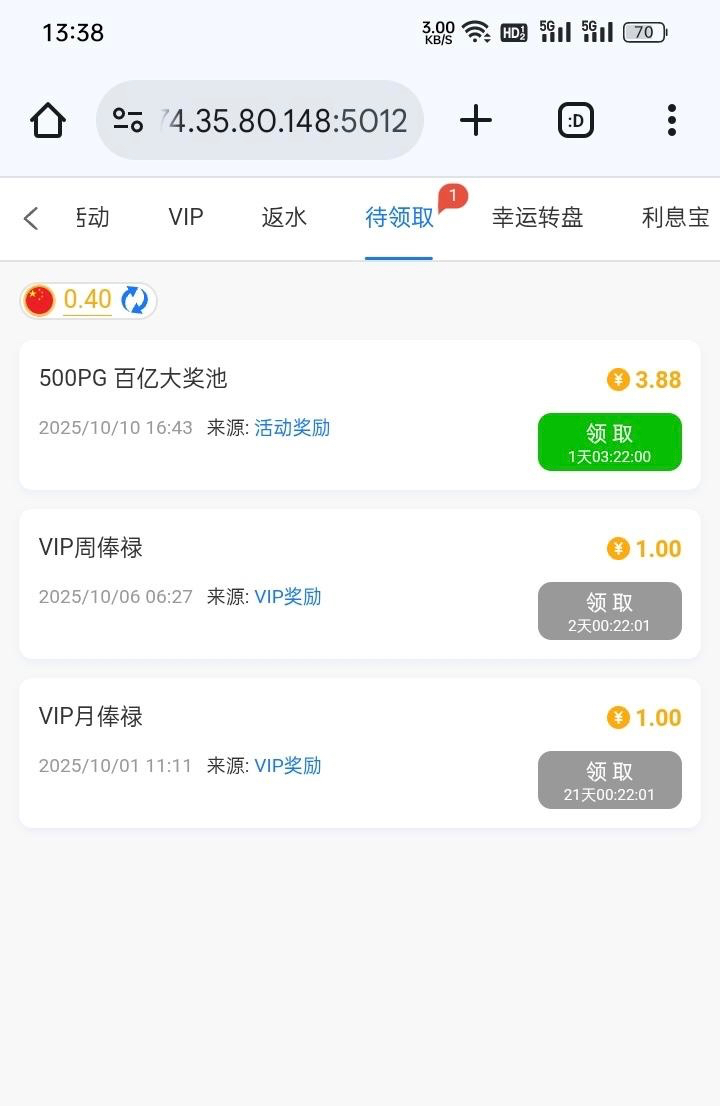
Task: Refresh the 0.40 balance
Action: coord(134,300)
